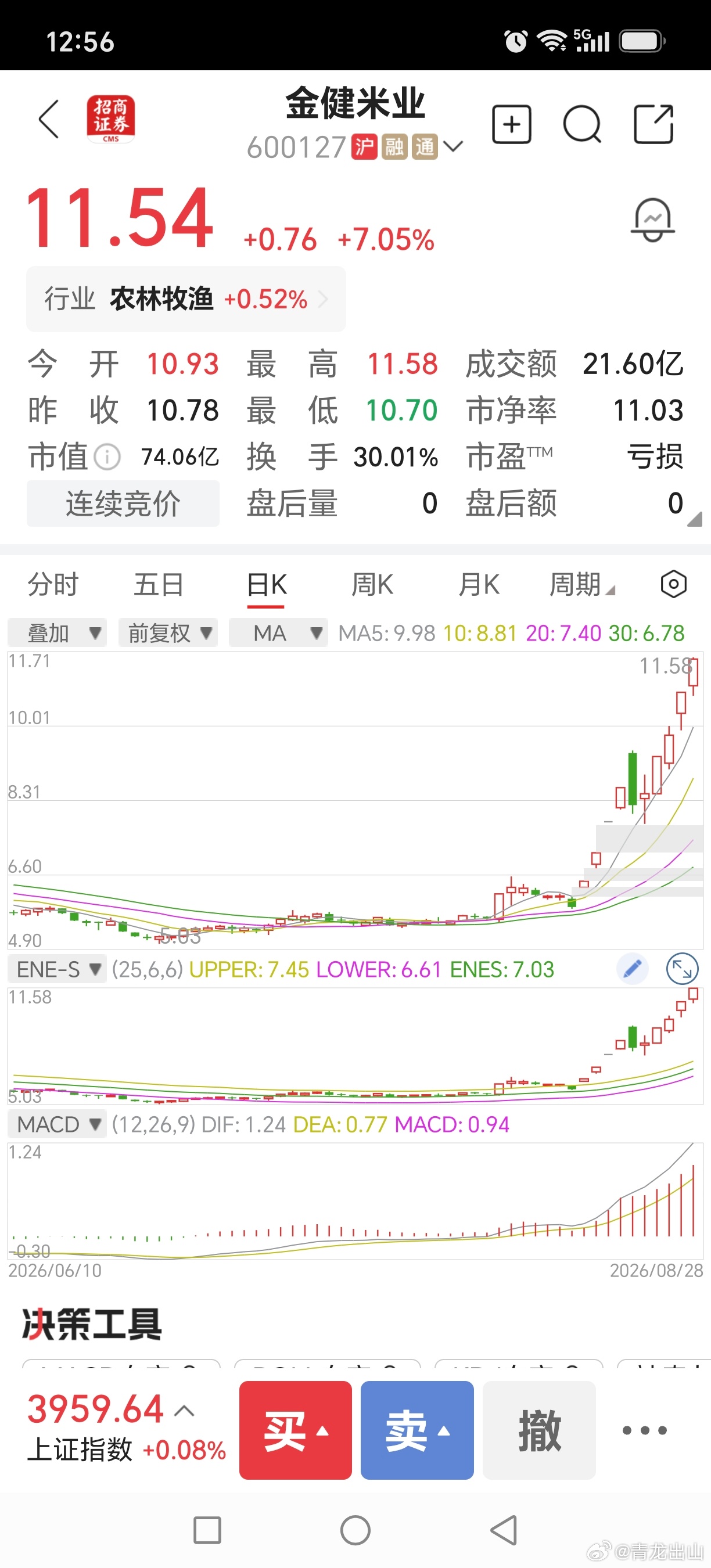Open the 农林牧渔 industry chip
Image resolution: width=711 pixels, height=1568 pixels.
click(x=186, y=300)
